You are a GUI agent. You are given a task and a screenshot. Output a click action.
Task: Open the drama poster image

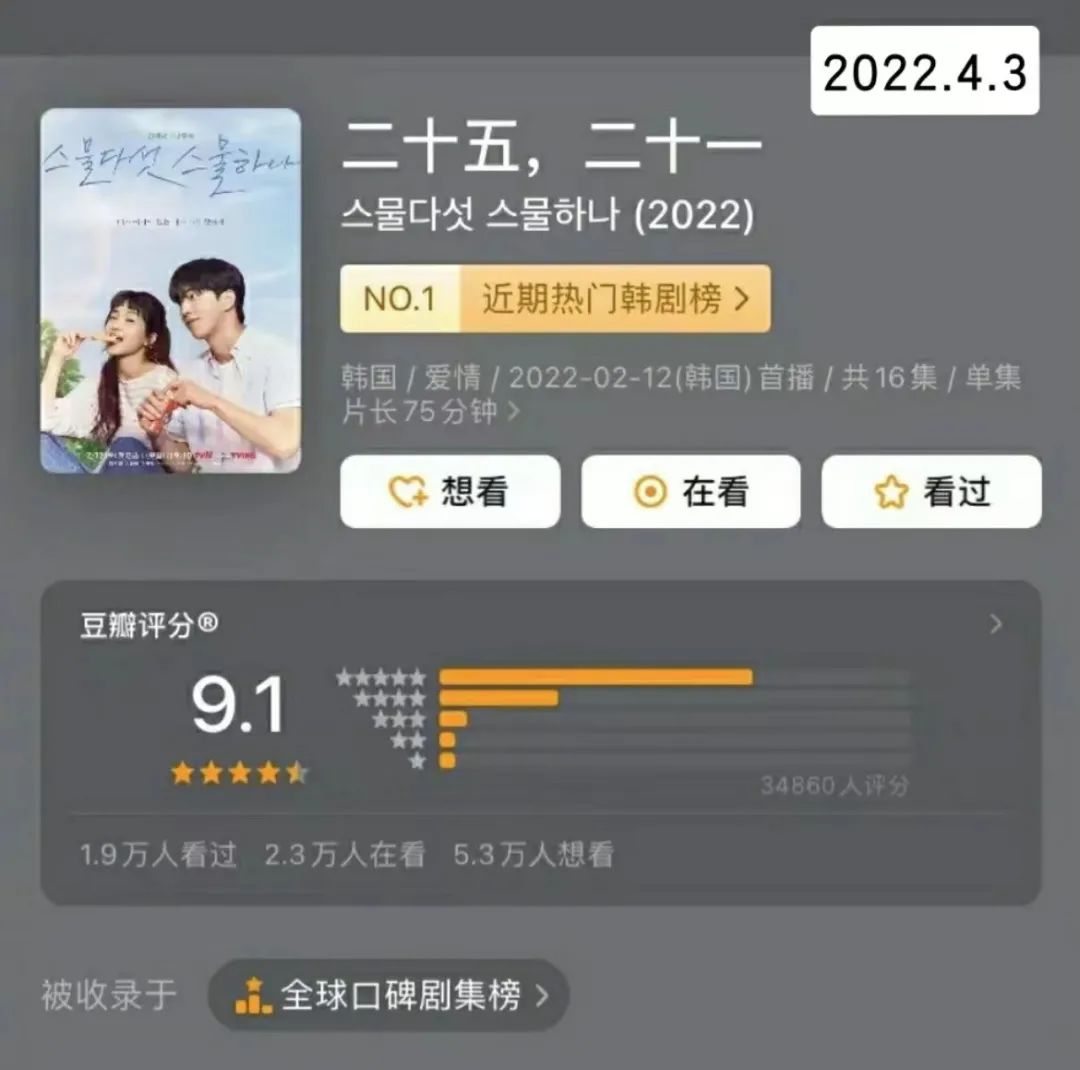coord(170,290)
